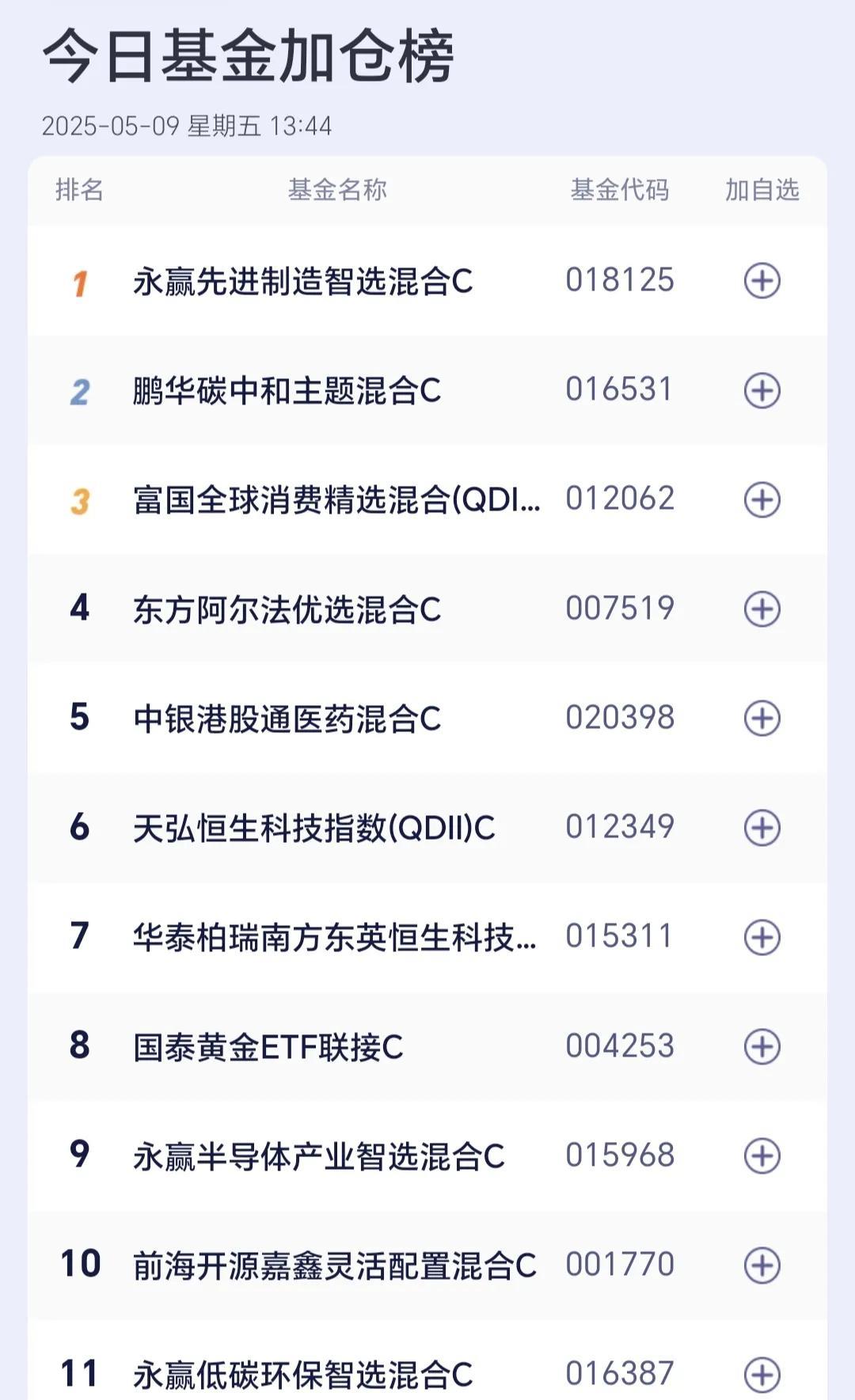This screenshot has height=1400, width=855.
Task: Add 前海开源嘉鑫灵活配置混合C to watchlist
Action: coord(762,1265)
